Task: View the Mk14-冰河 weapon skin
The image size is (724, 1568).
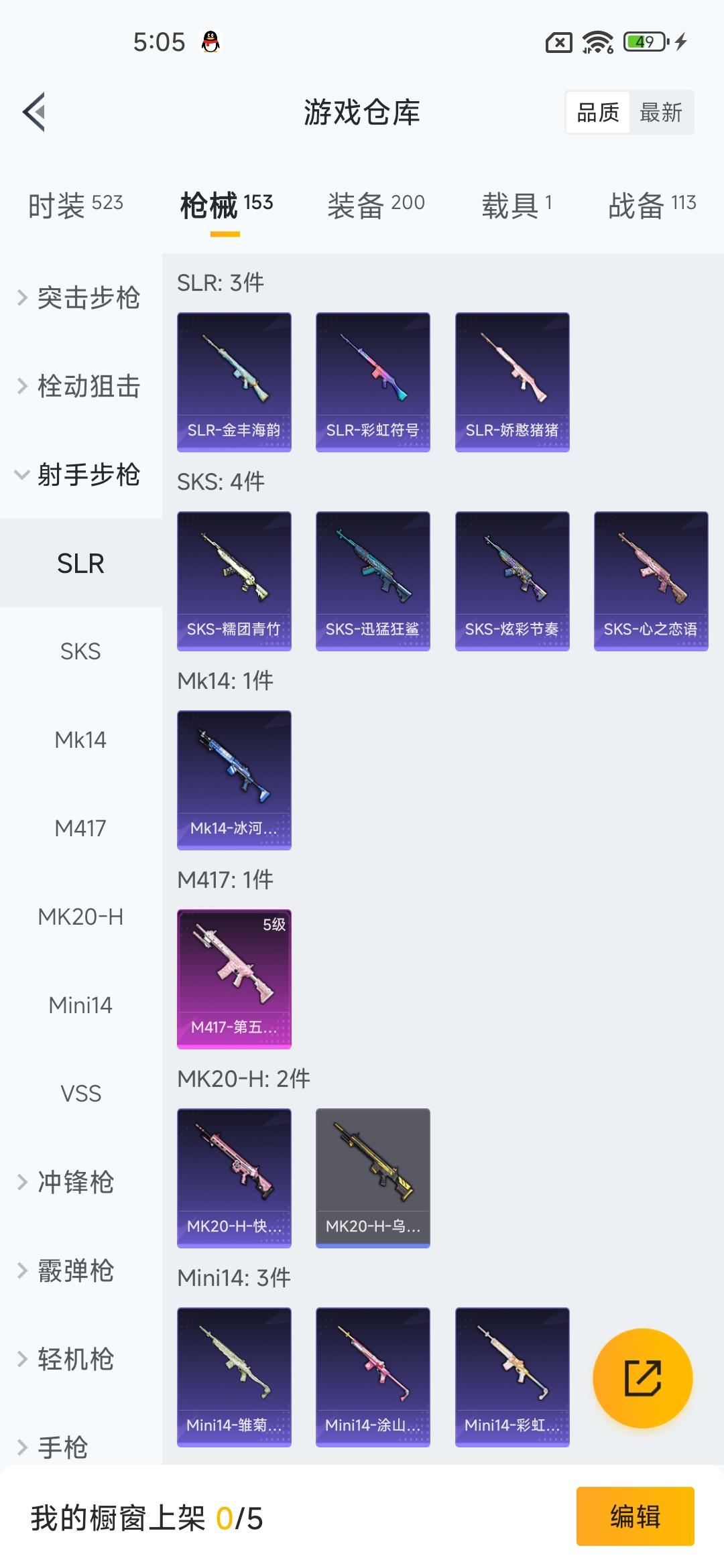Action: click(234, 779)
